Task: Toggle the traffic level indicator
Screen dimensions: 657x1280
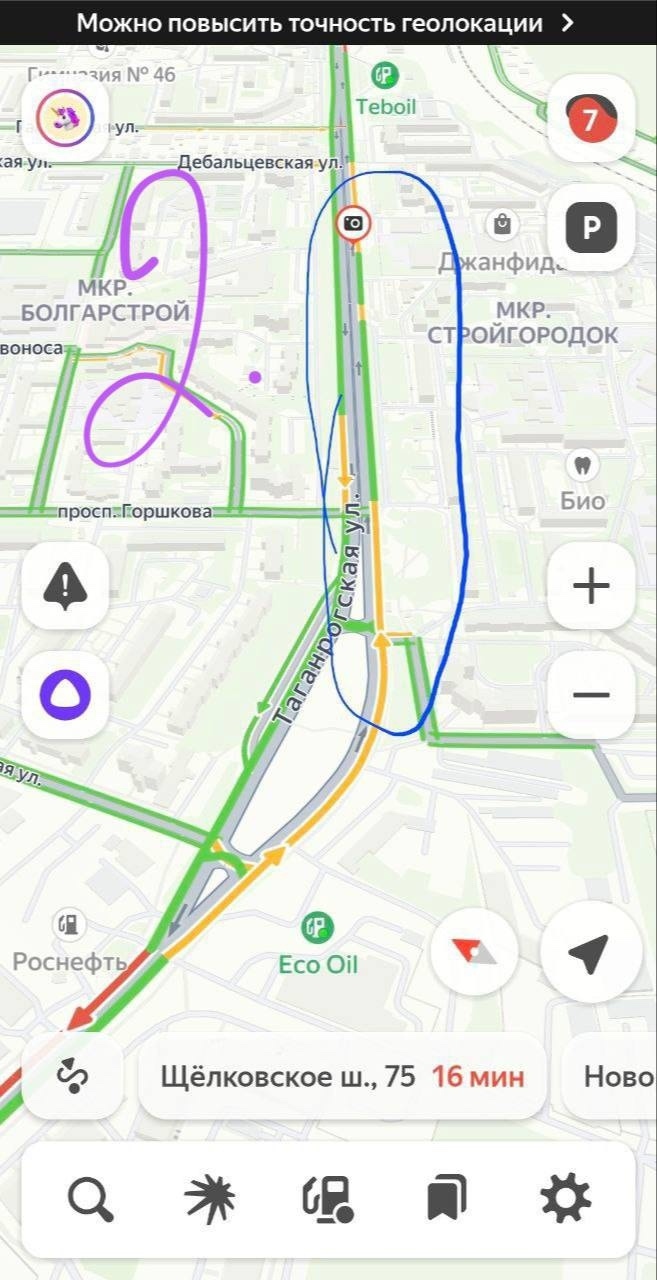Action: 590,119
